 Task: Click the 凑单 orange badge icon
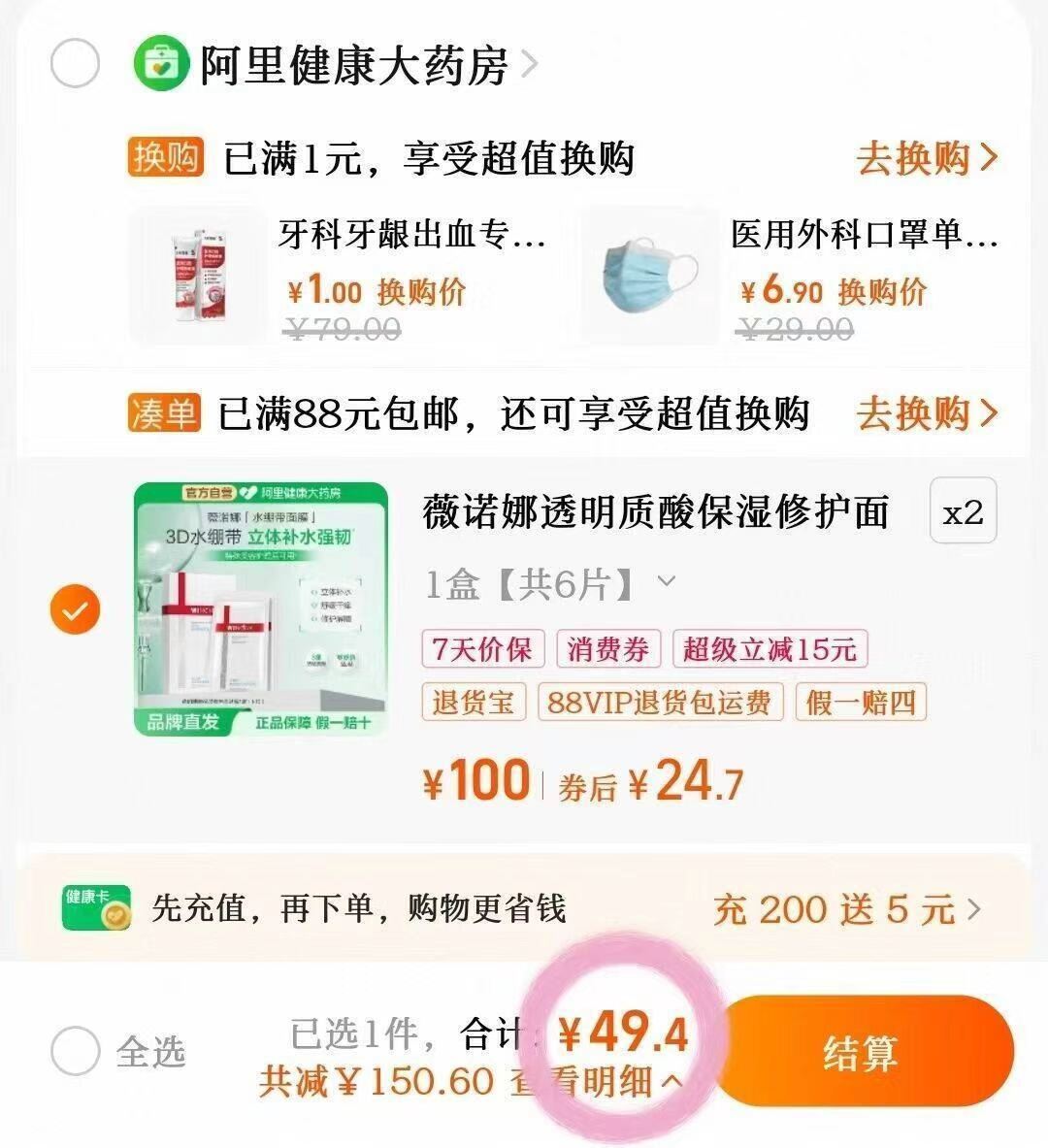click(x=163, y=412)
